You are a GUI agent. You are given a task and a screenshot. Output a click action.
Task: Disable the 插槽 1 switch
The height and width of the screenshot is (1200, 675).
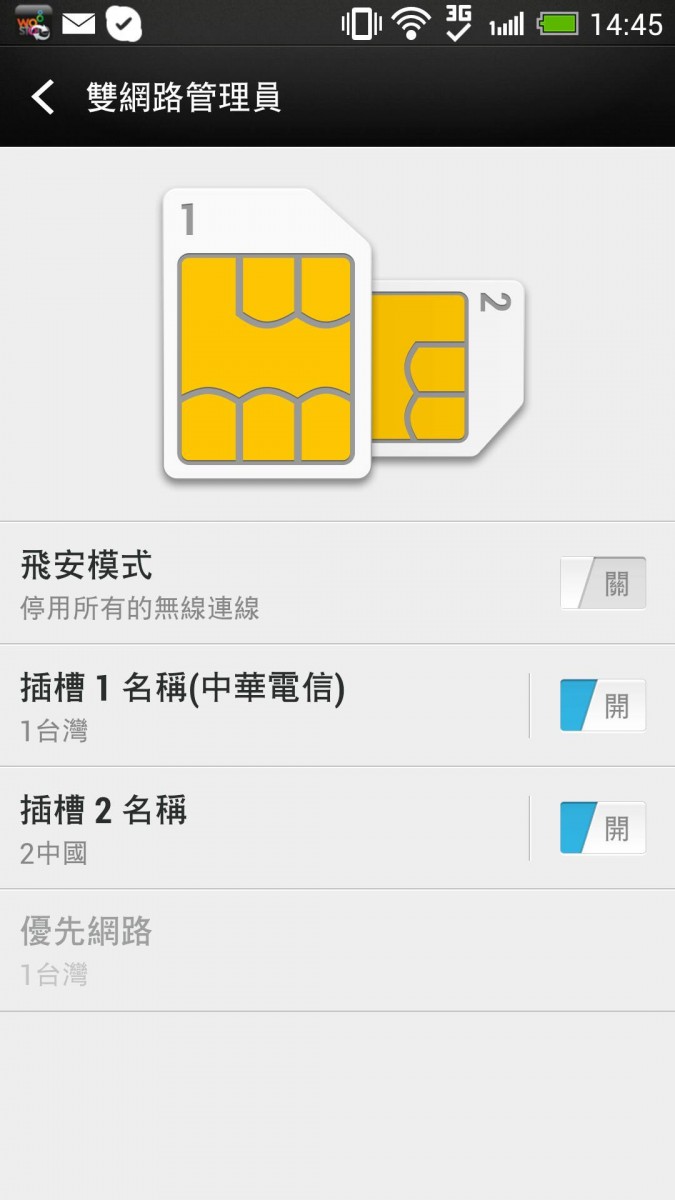coord(602,705)
